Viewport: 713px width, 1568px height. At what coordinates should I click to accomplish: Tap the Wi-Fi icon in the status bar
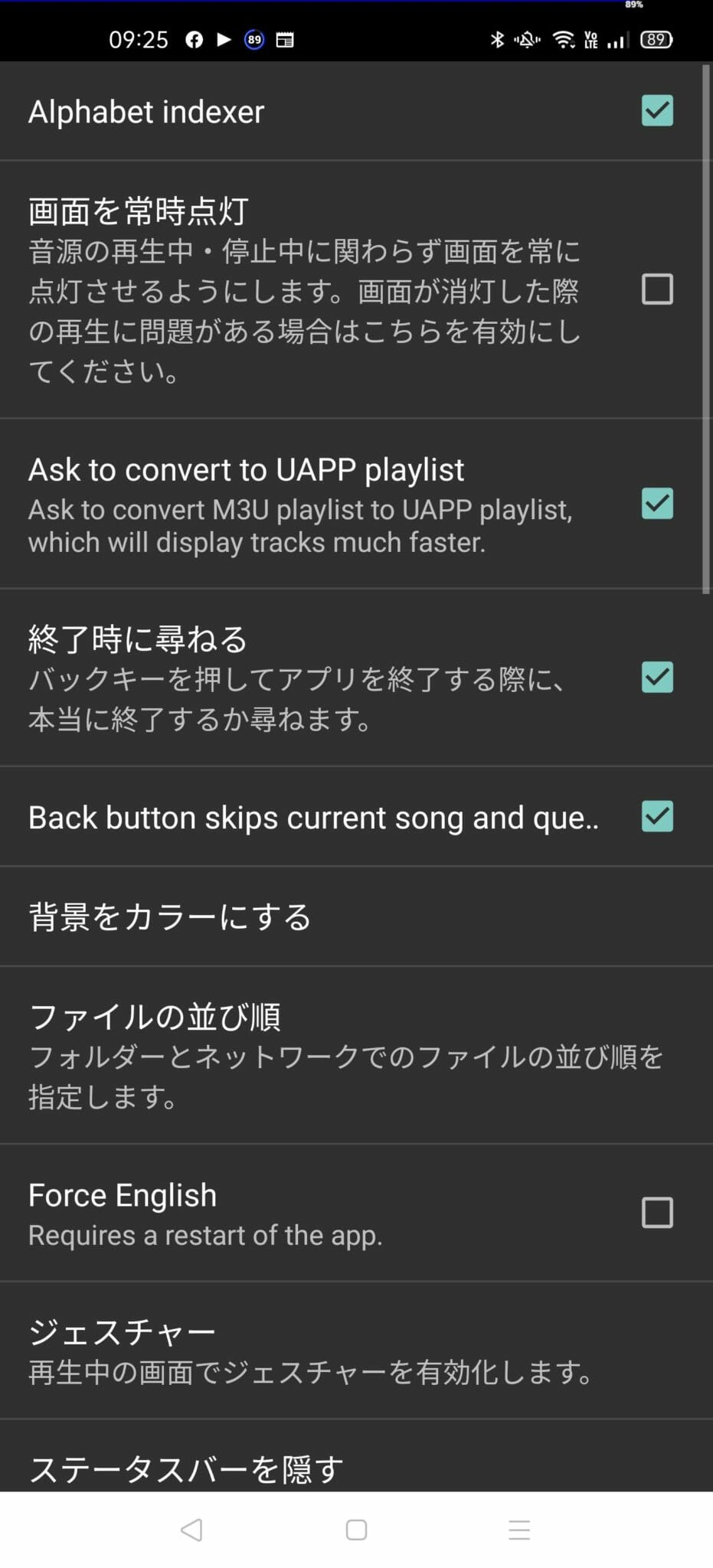click(x=564, y=39)
